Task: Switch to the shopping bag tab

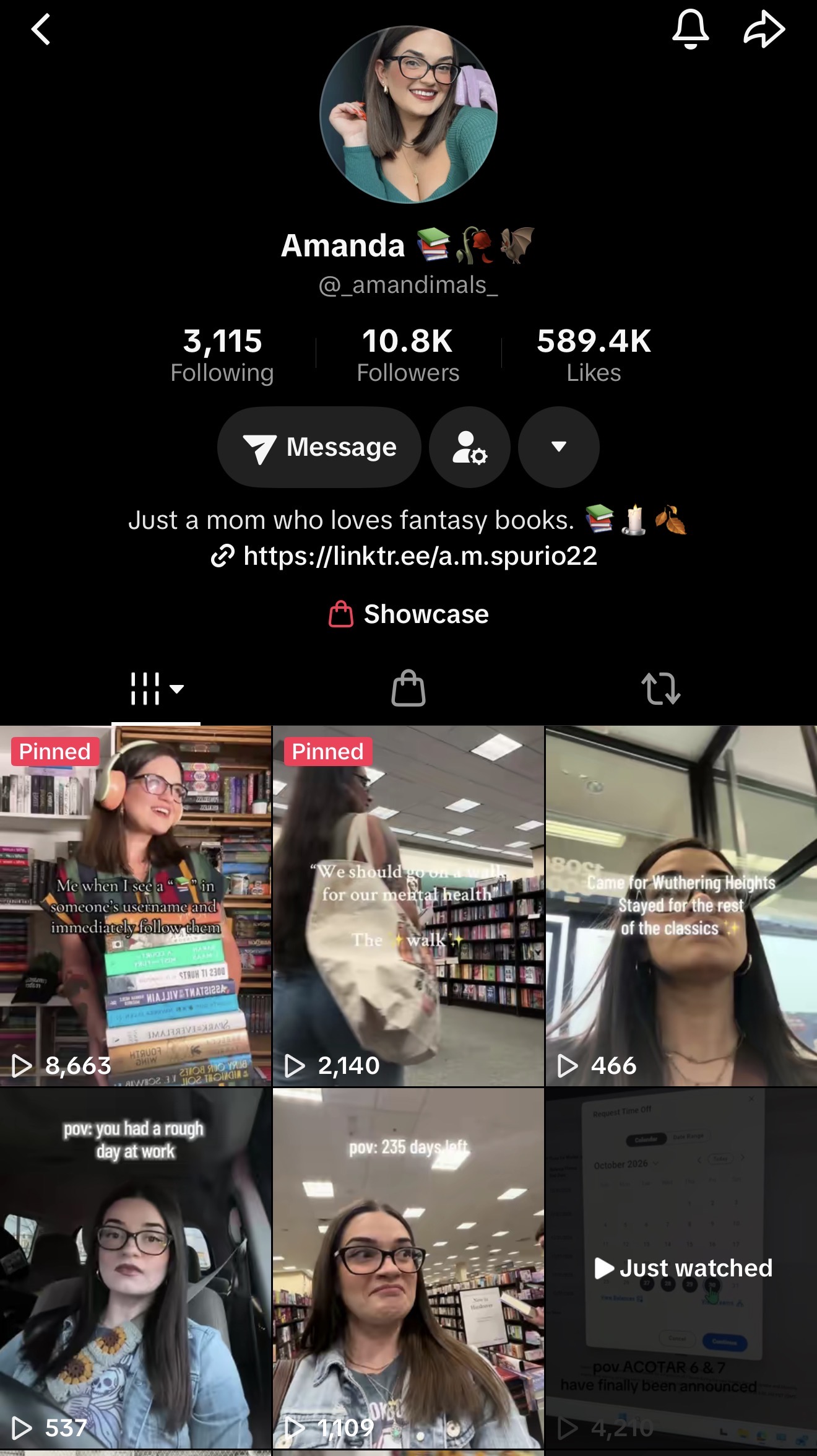Action: (x=408, y=689)
